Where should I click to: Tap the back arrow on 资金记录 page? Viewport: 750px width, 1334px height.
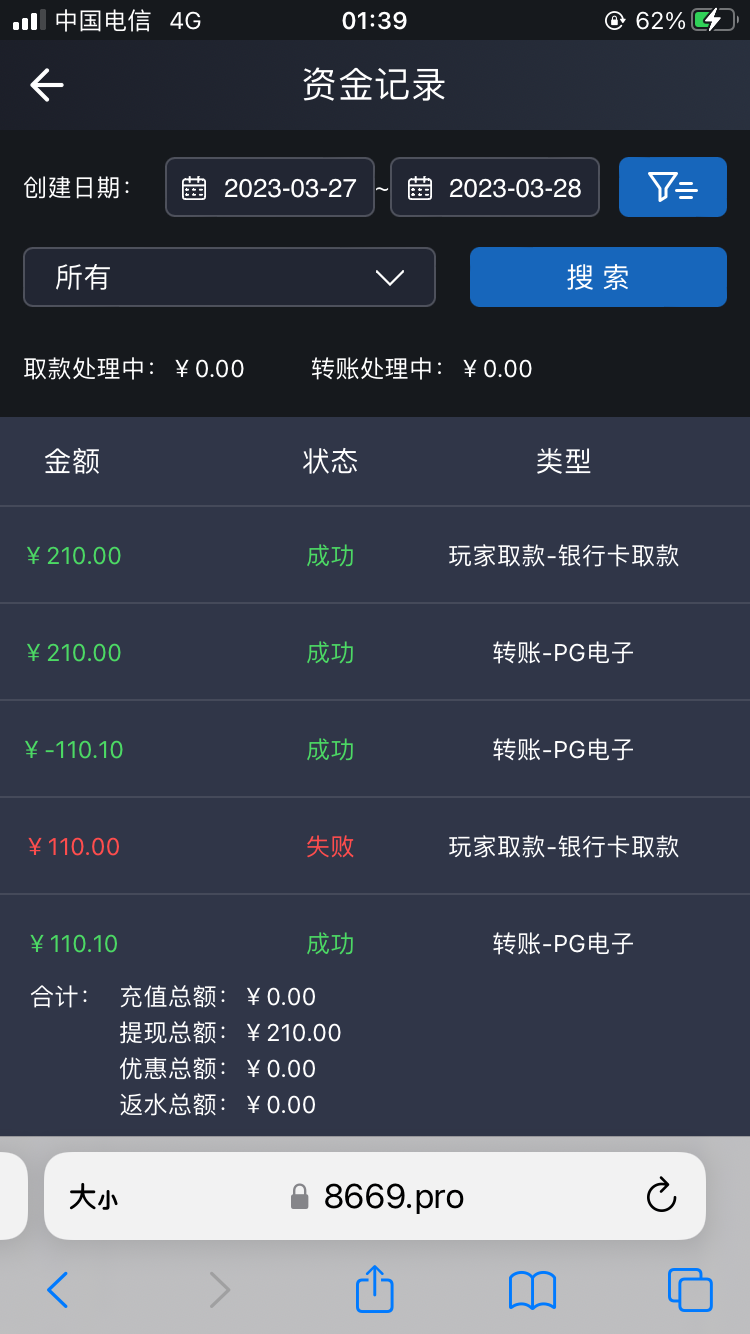[46, 85]
